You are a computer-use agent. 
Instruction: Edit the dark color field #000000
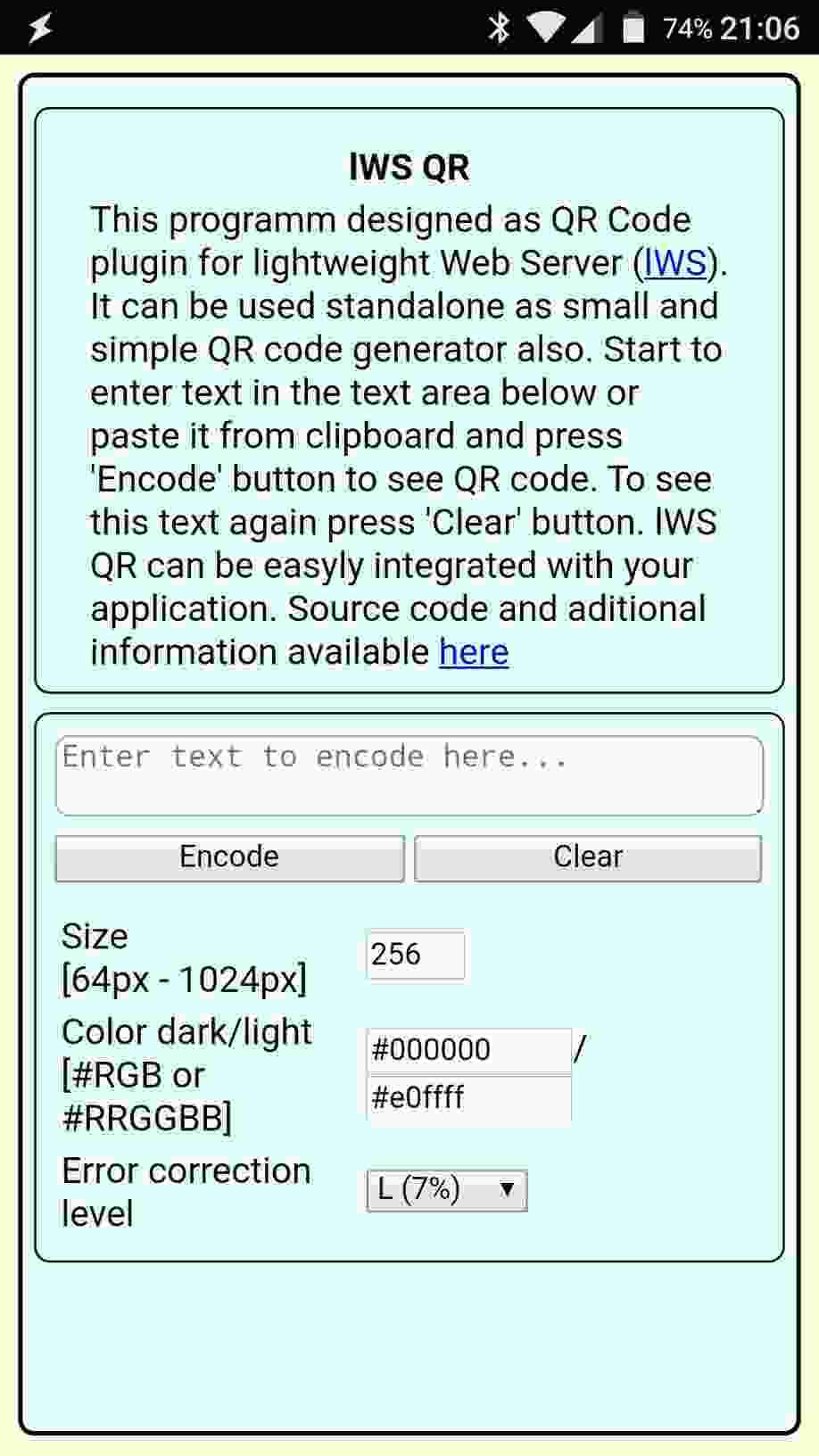point(467,1049)
